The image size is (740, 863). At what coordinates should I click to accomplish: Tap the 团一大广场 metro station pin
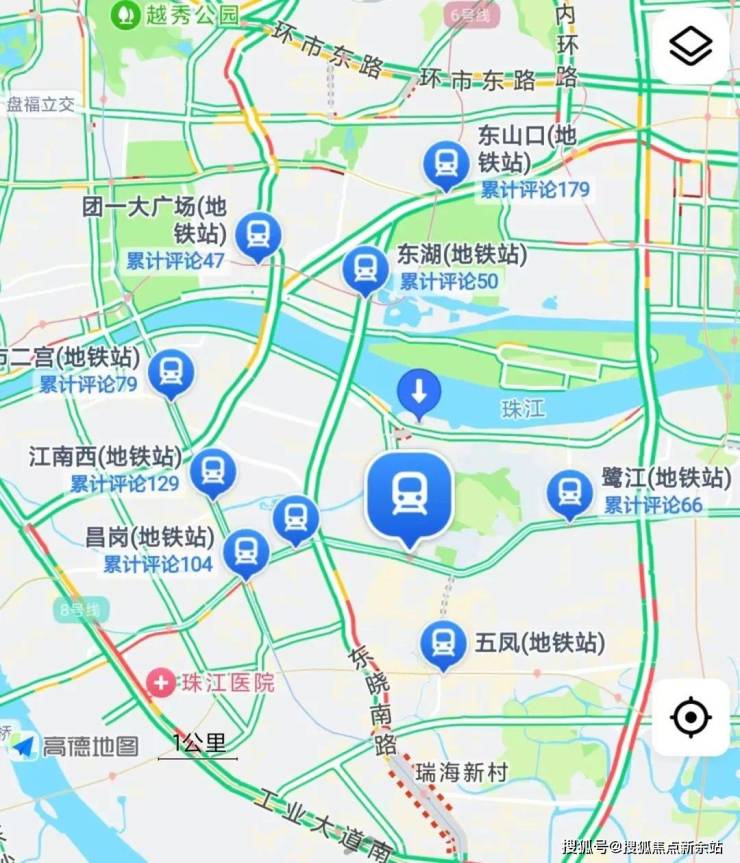pyautogui.click(x=259, y=235)
